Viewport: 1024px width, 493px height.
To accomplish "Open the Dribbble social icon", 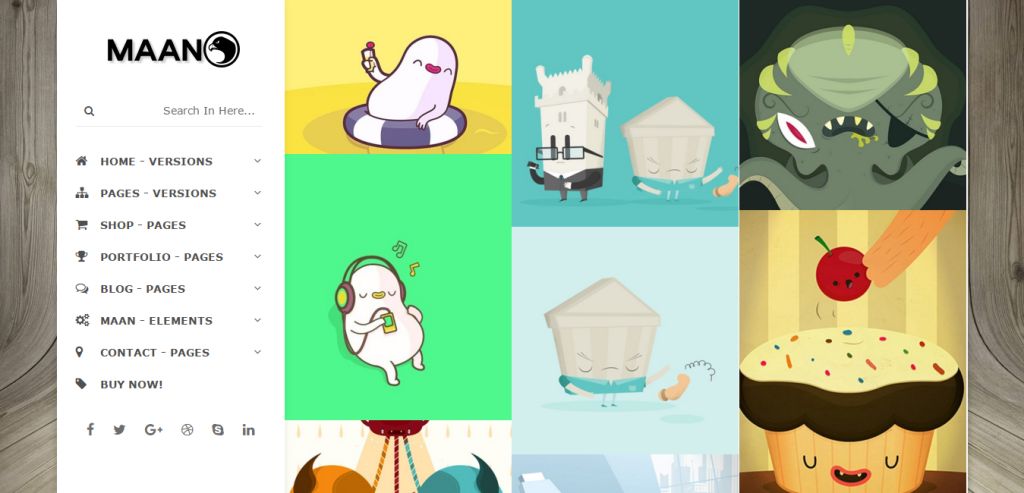I will coord(186,430).
